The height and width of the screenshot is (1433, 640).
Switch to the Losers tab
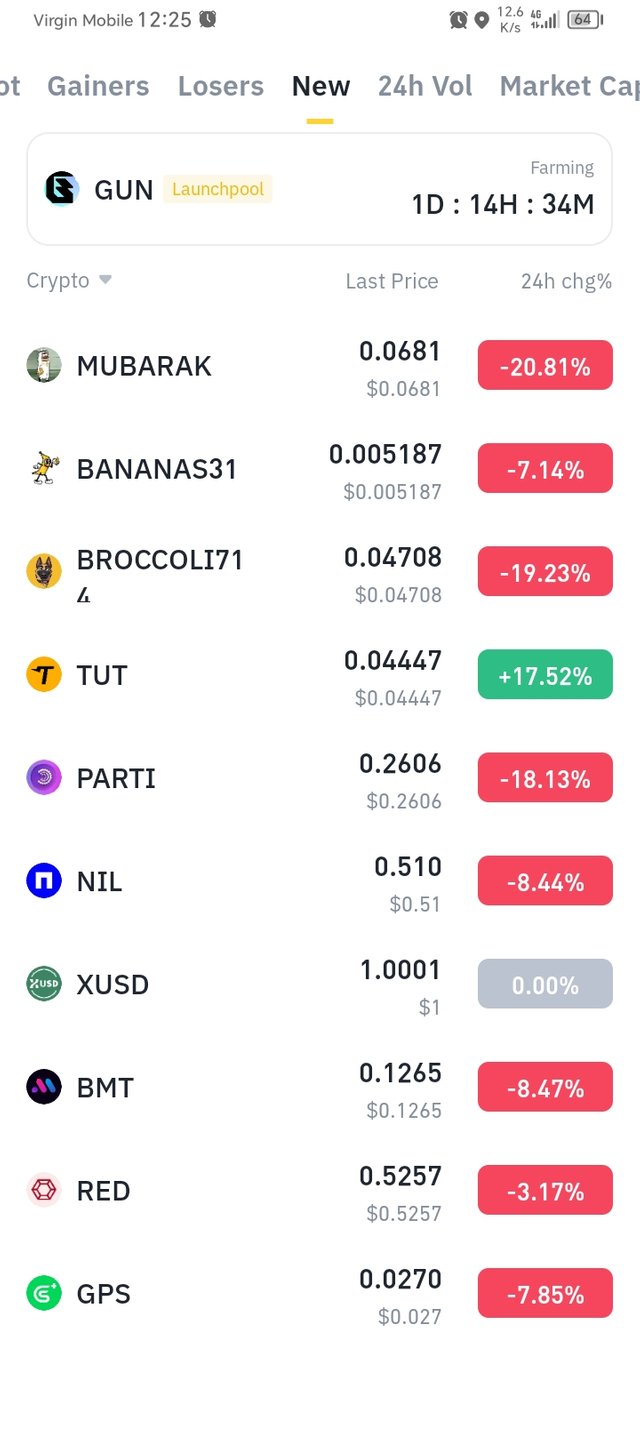click(x=221, y=87)
